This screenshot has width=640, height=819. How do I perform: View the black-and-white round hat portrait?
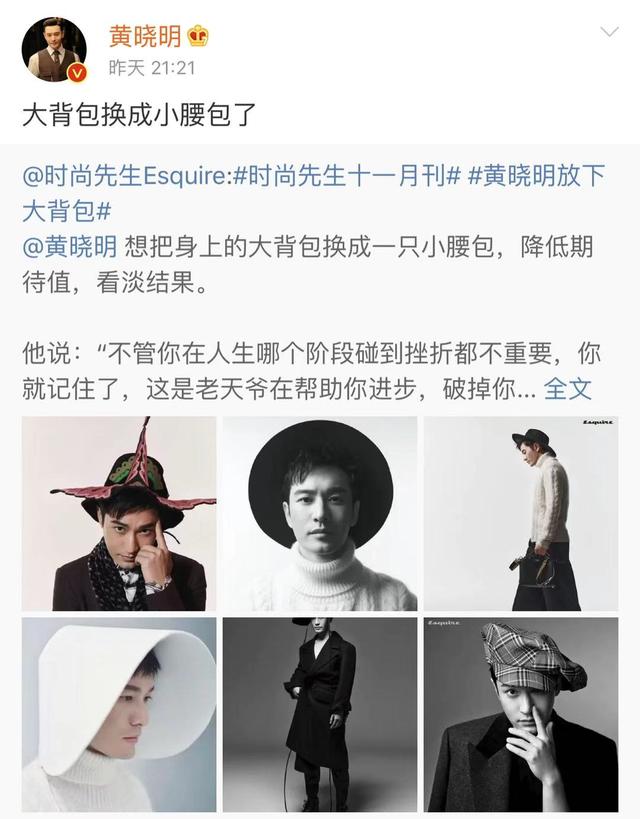coord(320,513)
